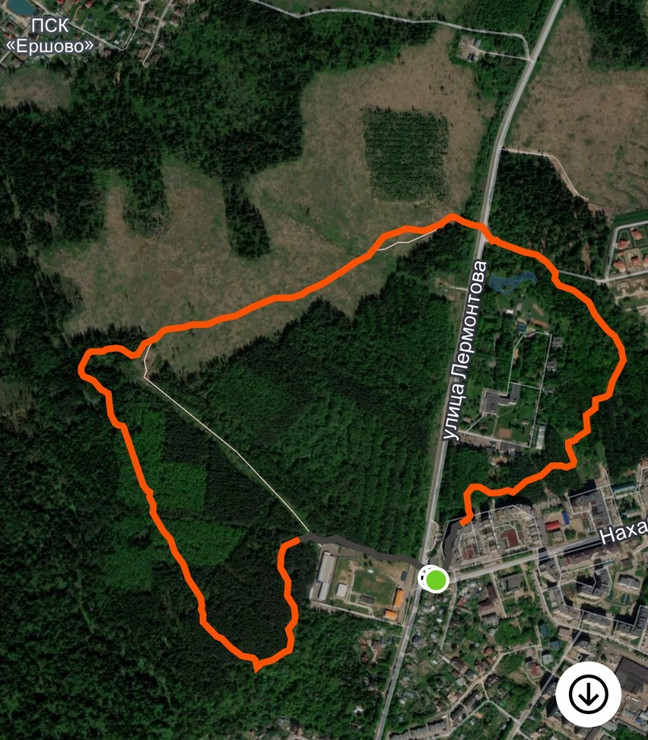Tap the round download arrow button
648x740 pixels.
click(x=589, y=693)
